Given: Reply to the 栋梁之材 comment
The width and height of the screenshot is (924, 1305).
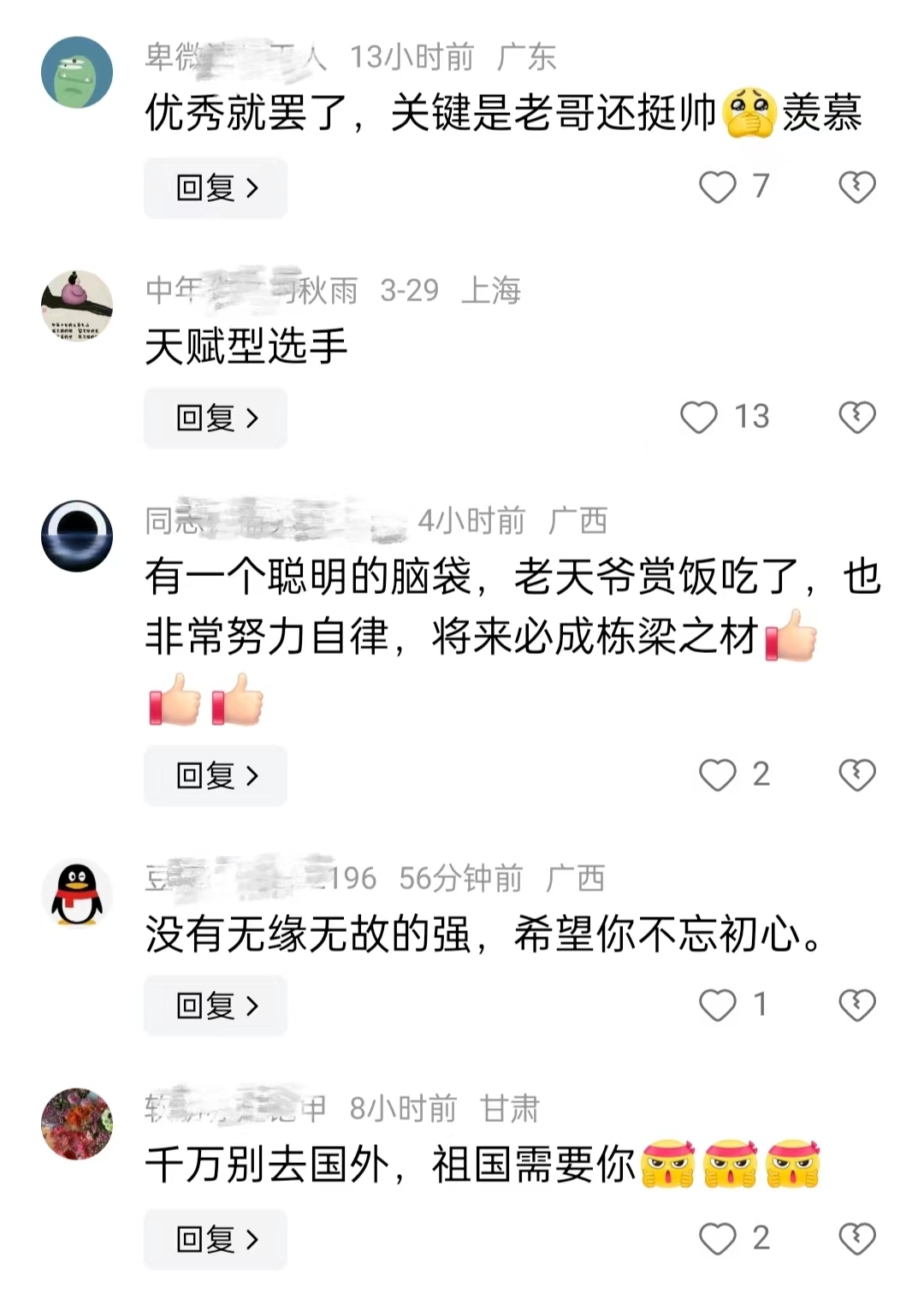Looking at the screenshot, I should (216, 775).
